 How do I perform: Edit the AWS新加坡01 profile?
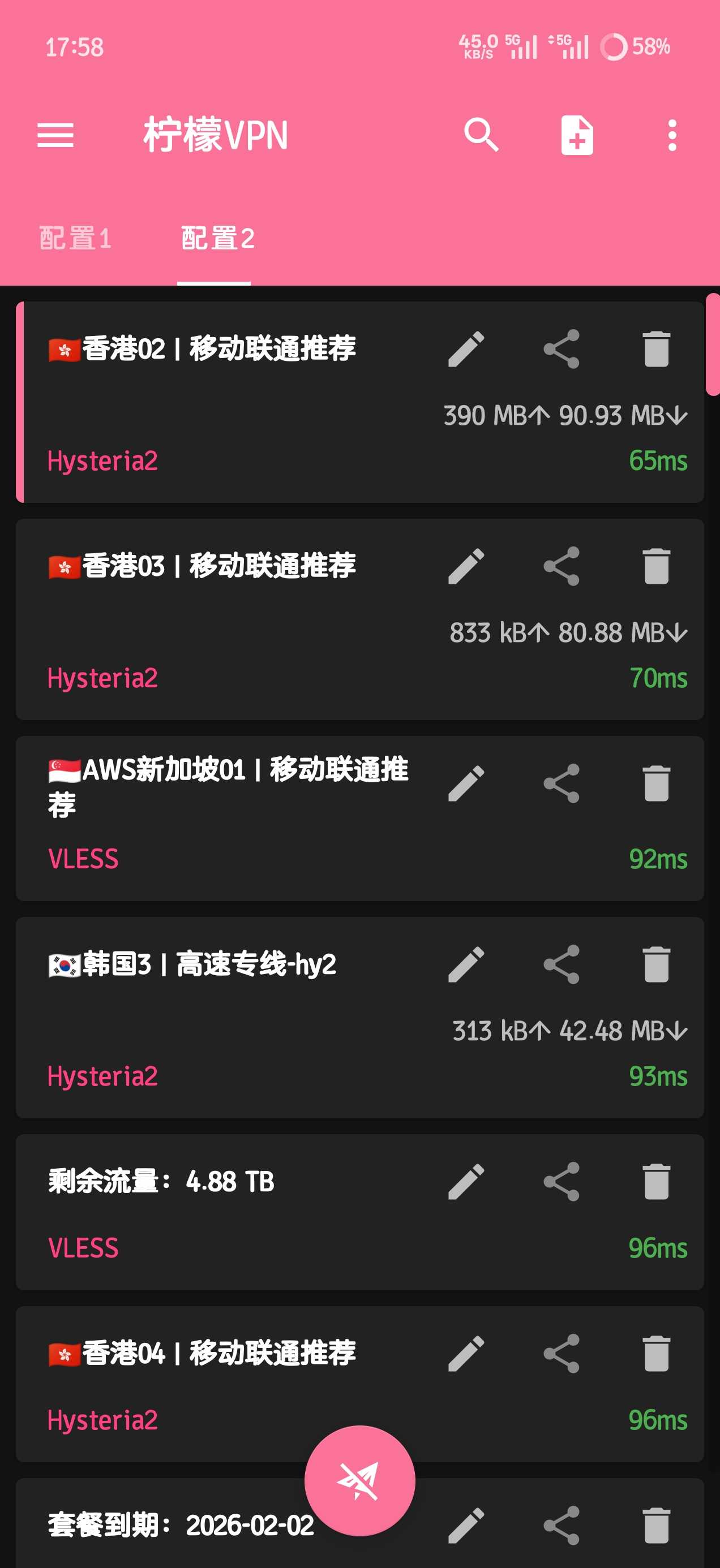(466, 783)
